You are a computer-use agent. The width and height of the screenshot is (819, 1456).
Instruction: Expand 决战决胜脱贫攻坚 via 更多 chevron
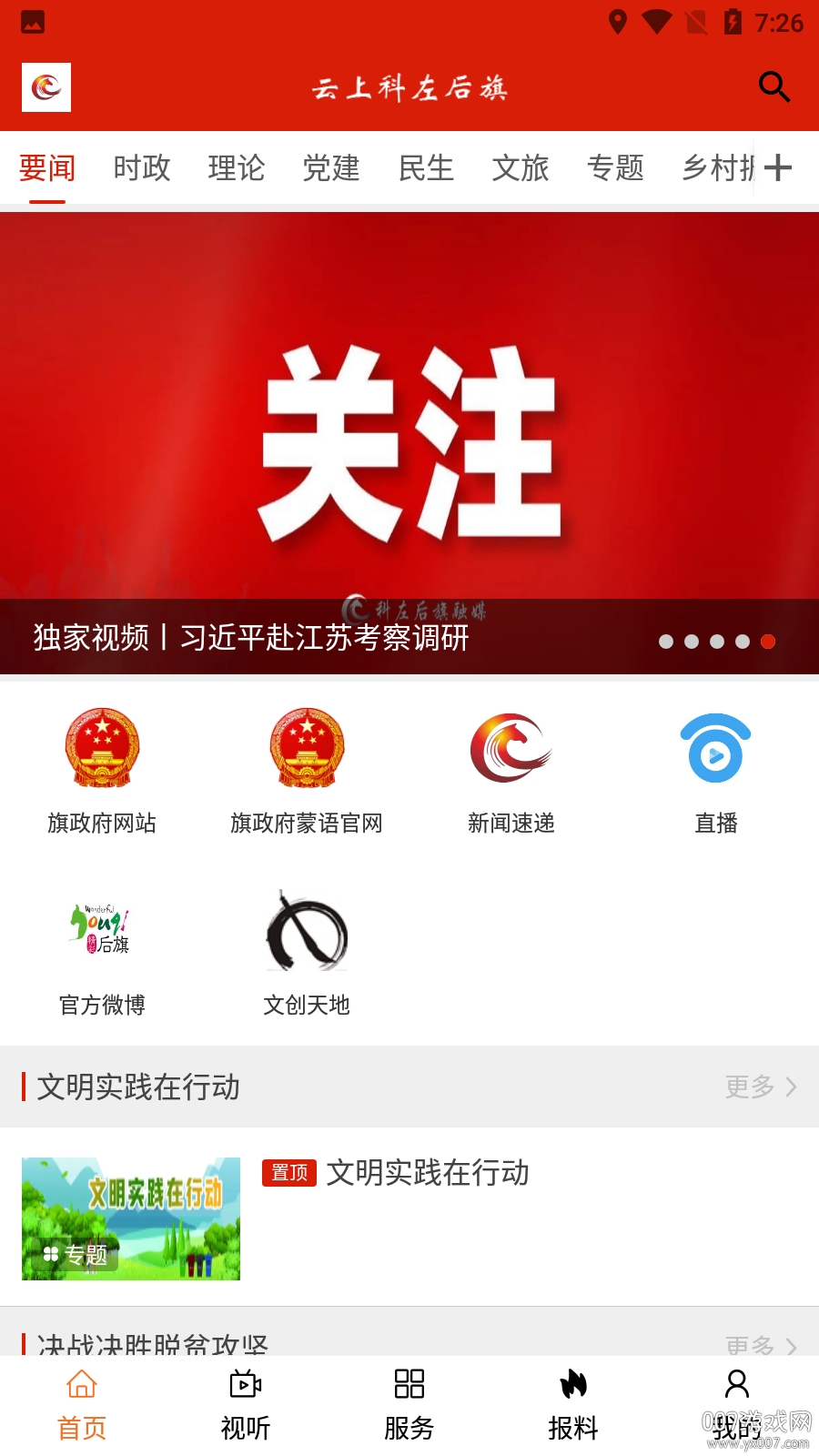(758, 1343)
